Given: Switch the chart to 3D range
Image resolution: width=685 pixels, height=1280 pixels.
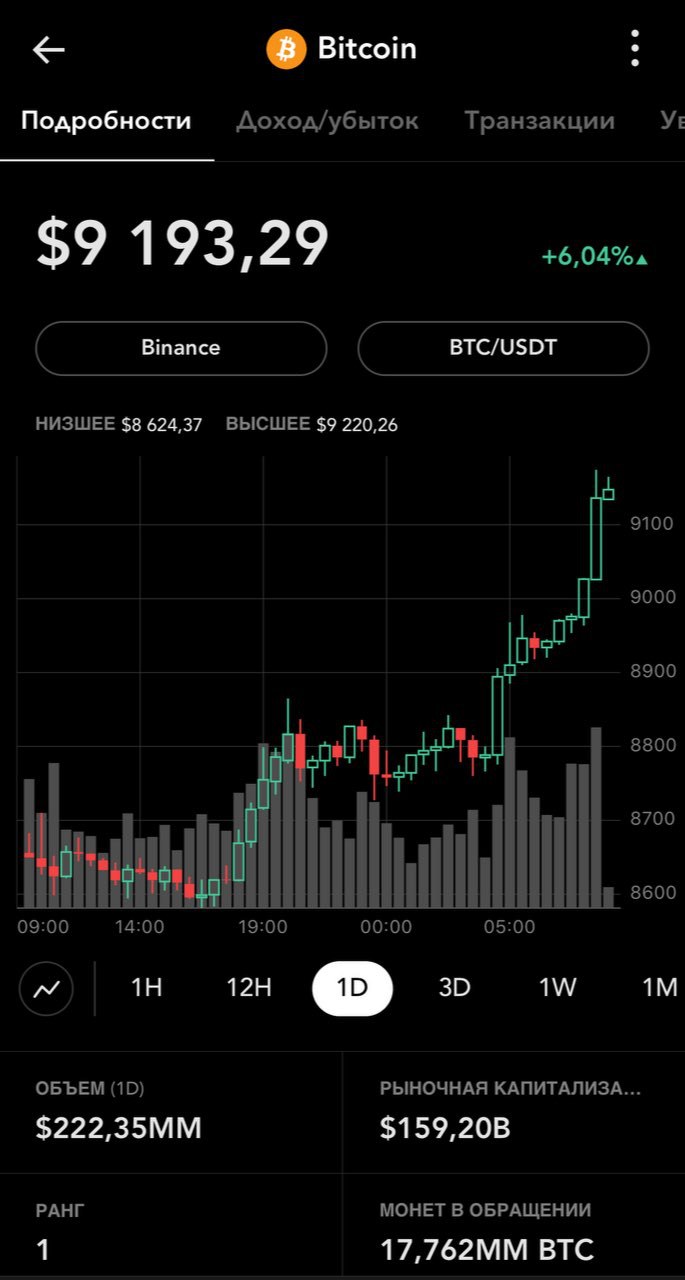Looking at the screenshot, I should point(454,988).
